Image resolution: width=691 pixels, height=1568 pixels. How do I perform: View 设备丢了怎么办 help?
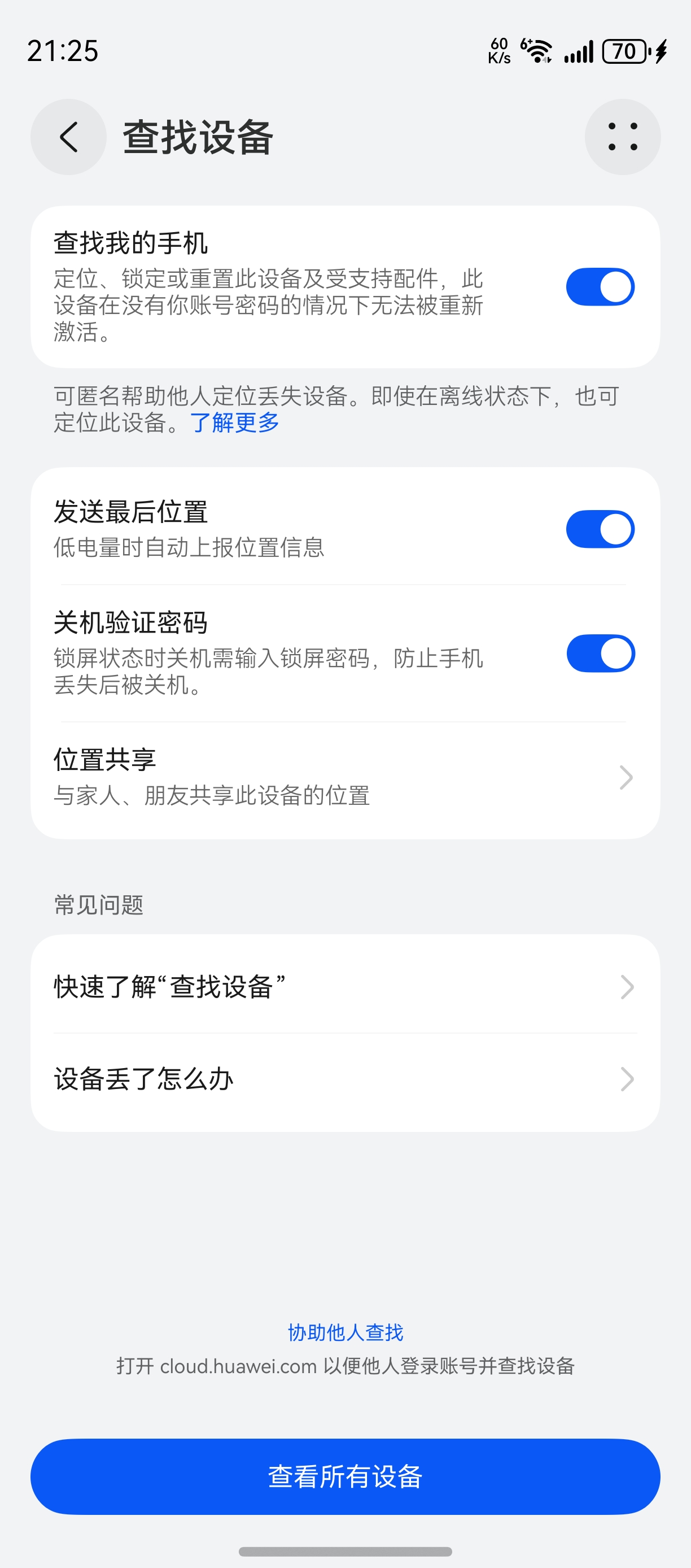click(x=345, y=1079)
